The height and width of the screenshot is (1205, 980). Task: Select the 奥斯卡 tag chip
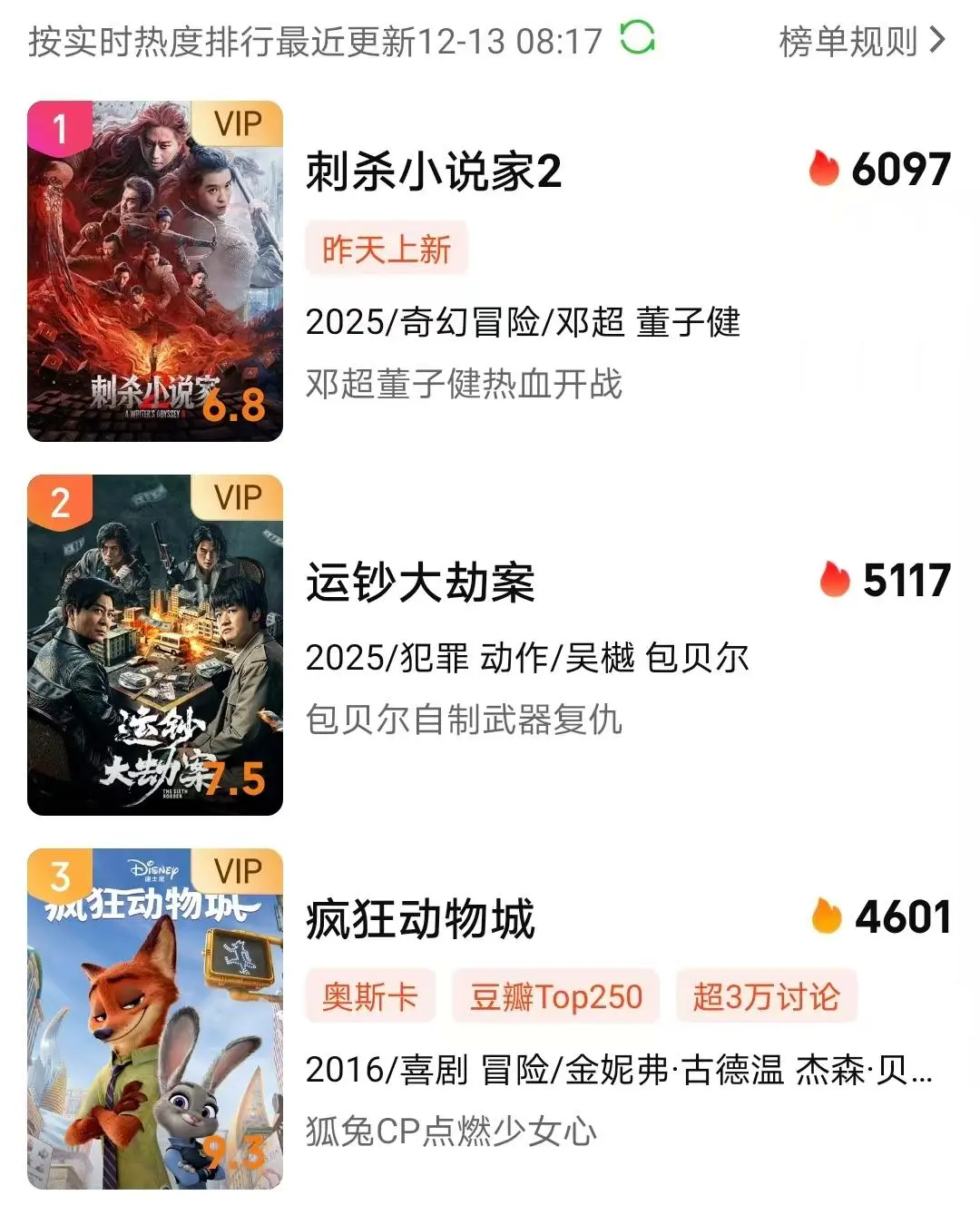(x=370, y=996)
